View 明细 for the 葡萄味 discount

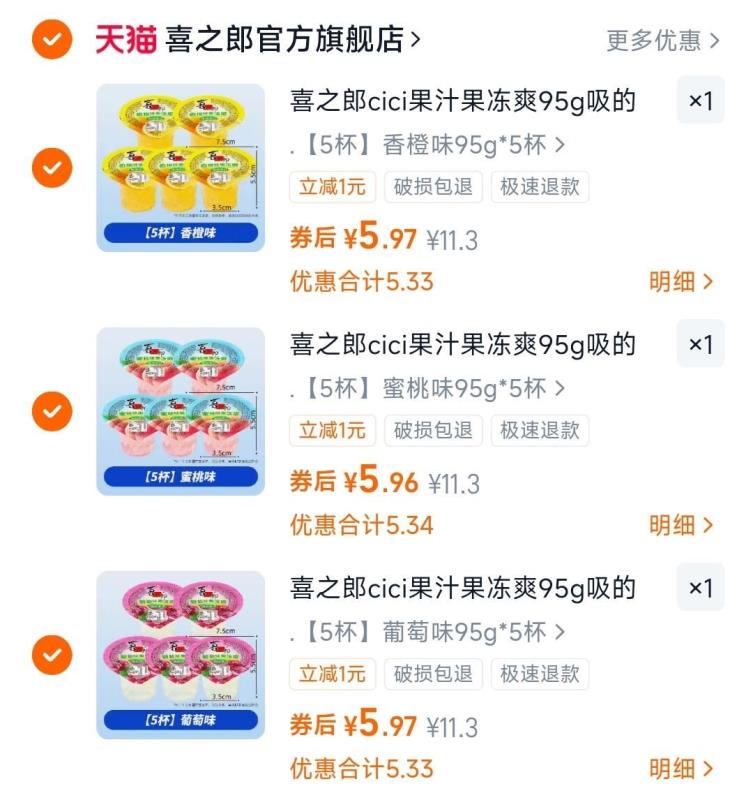tap(681, 769)
